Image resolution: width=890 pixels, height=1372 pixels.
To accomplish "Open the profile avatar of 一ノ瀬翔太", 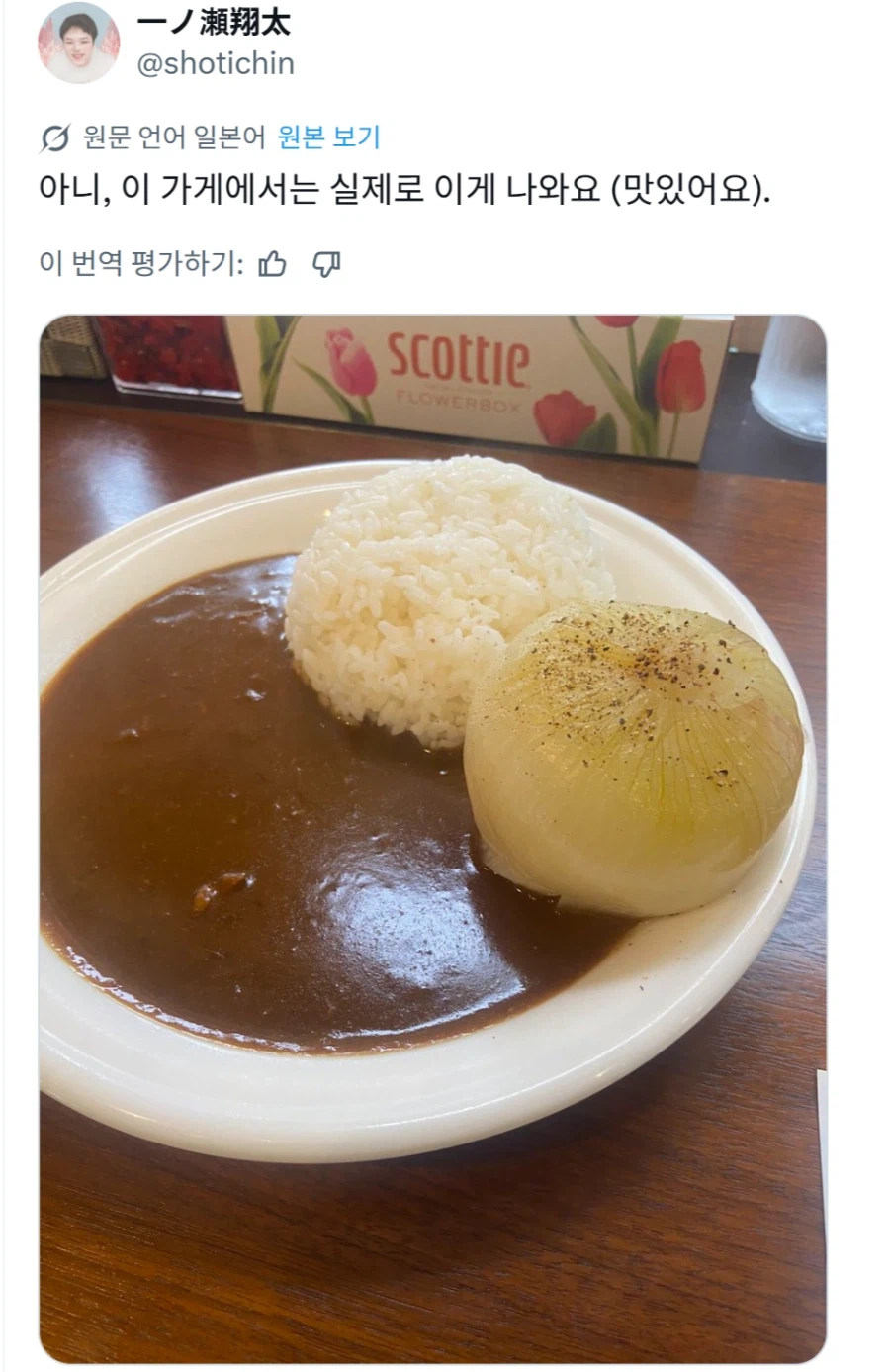I will point(78,45).
